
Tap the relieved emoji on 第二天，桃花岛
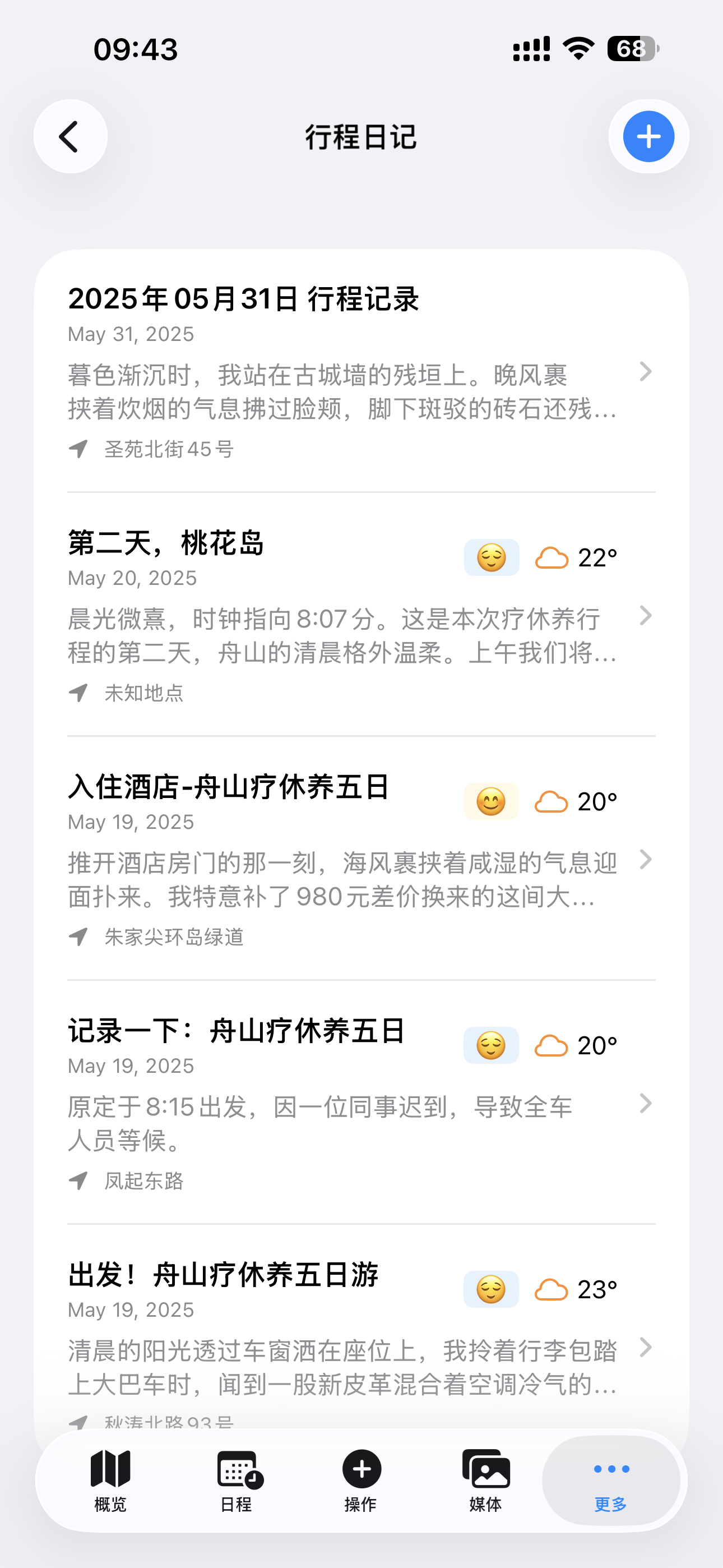pyautogui.click(x=490, y=557)
